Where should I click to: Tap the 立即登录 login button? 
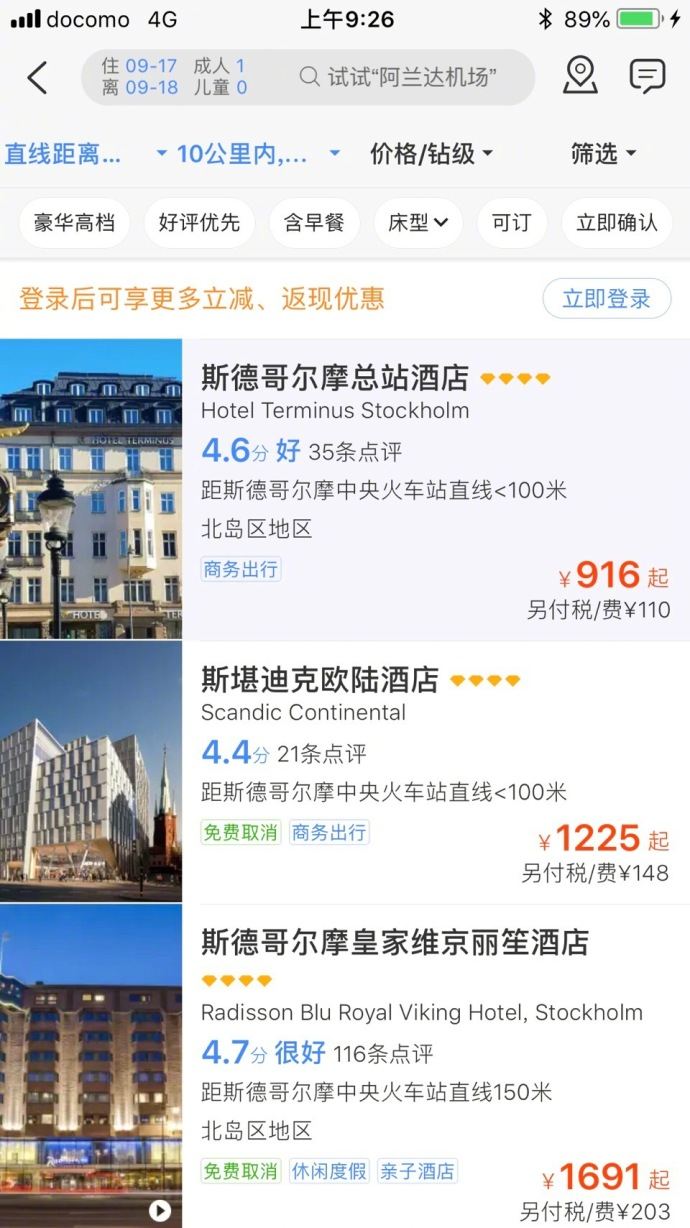(x=606, y=298)
